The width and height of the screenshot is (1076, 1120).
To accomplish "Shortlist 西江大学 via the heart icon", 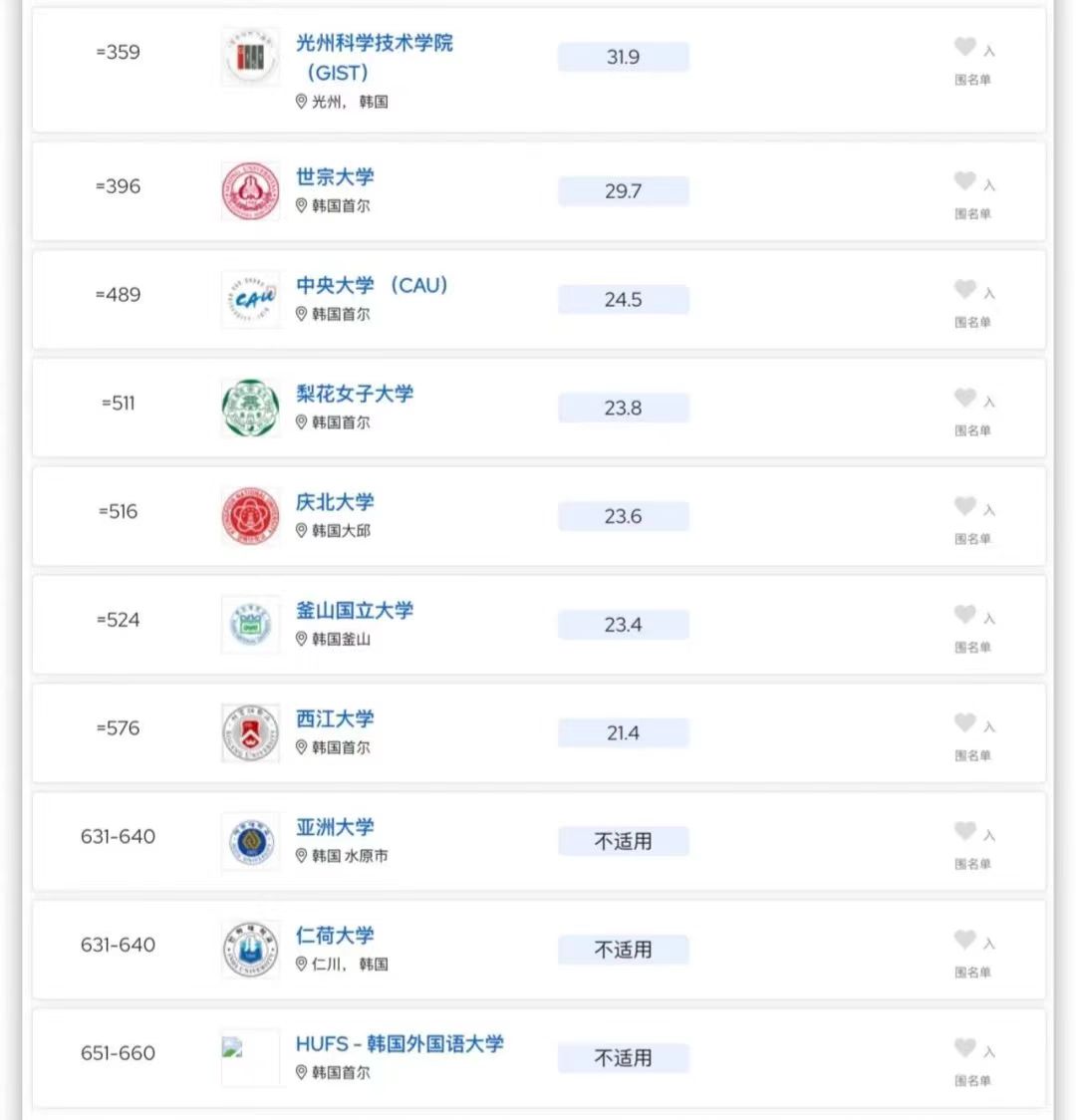I will click(964, 723).
